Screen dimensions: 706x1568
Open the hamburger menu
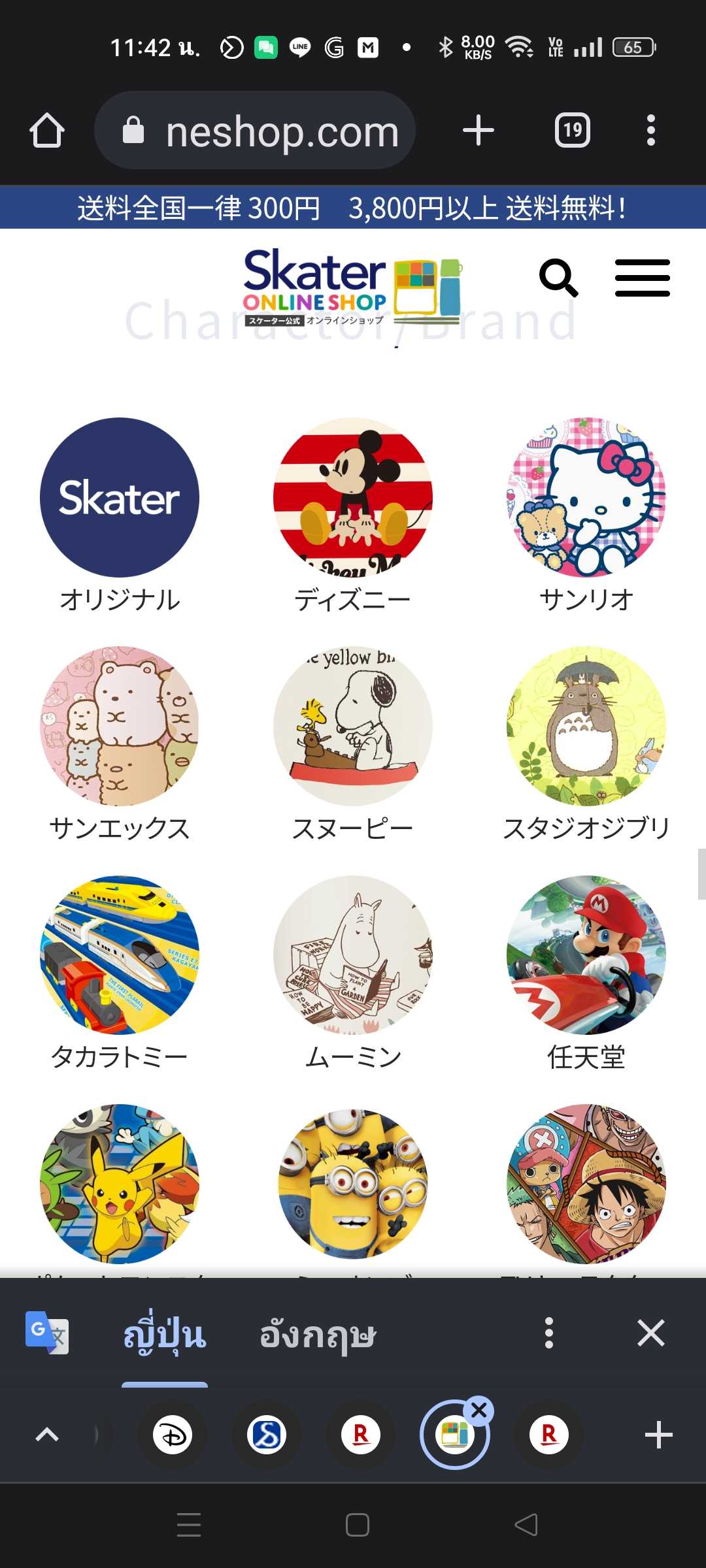pos(642,278)
